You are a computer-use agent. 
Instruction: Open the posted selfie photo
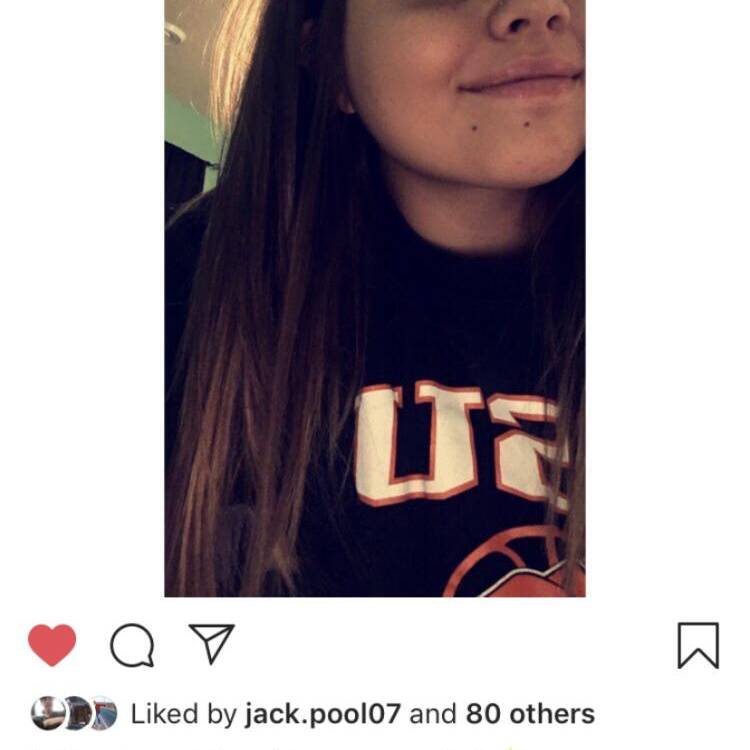375,298
